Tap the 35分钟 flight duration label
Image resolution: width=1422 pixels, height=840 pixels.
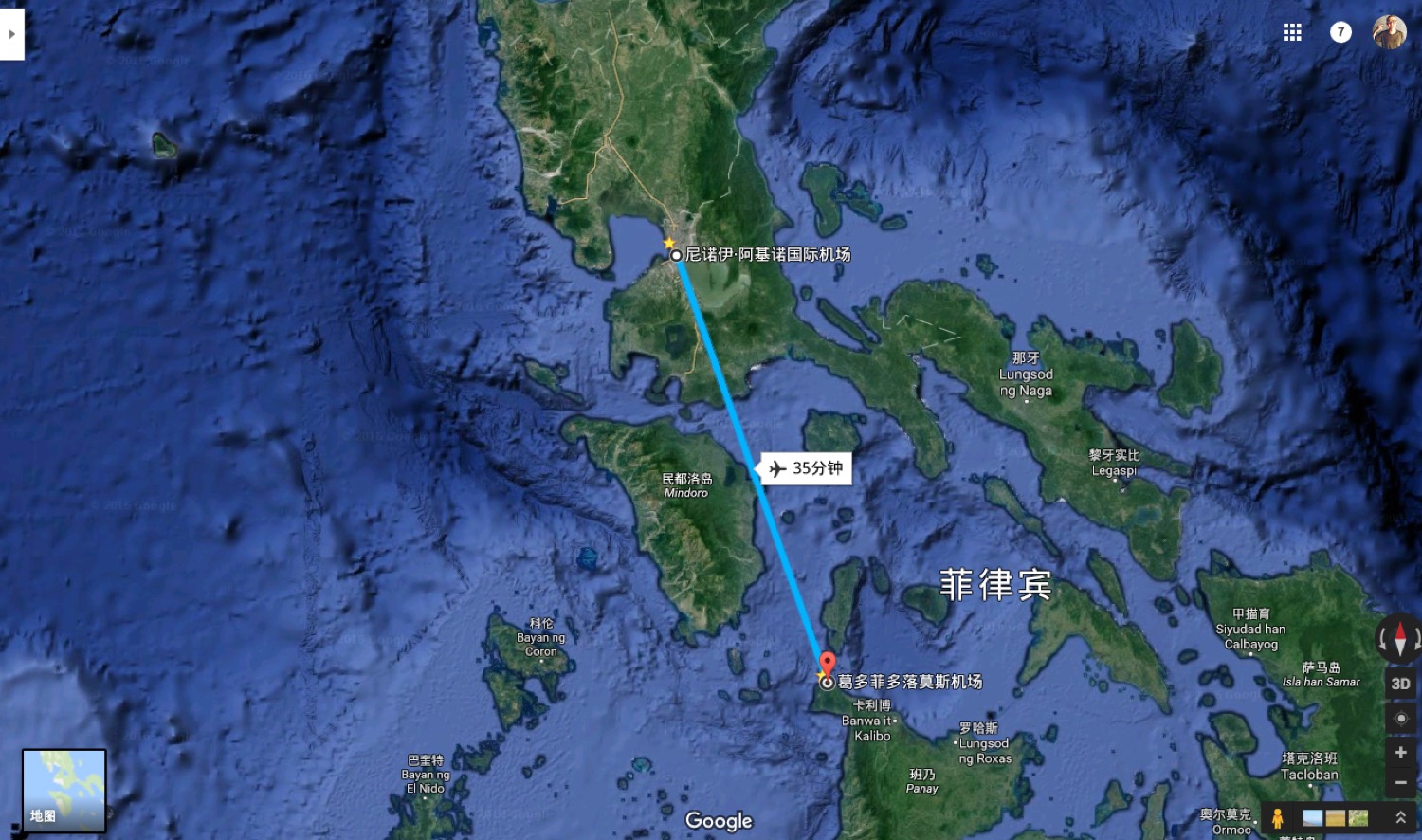(x=805, y=468)
